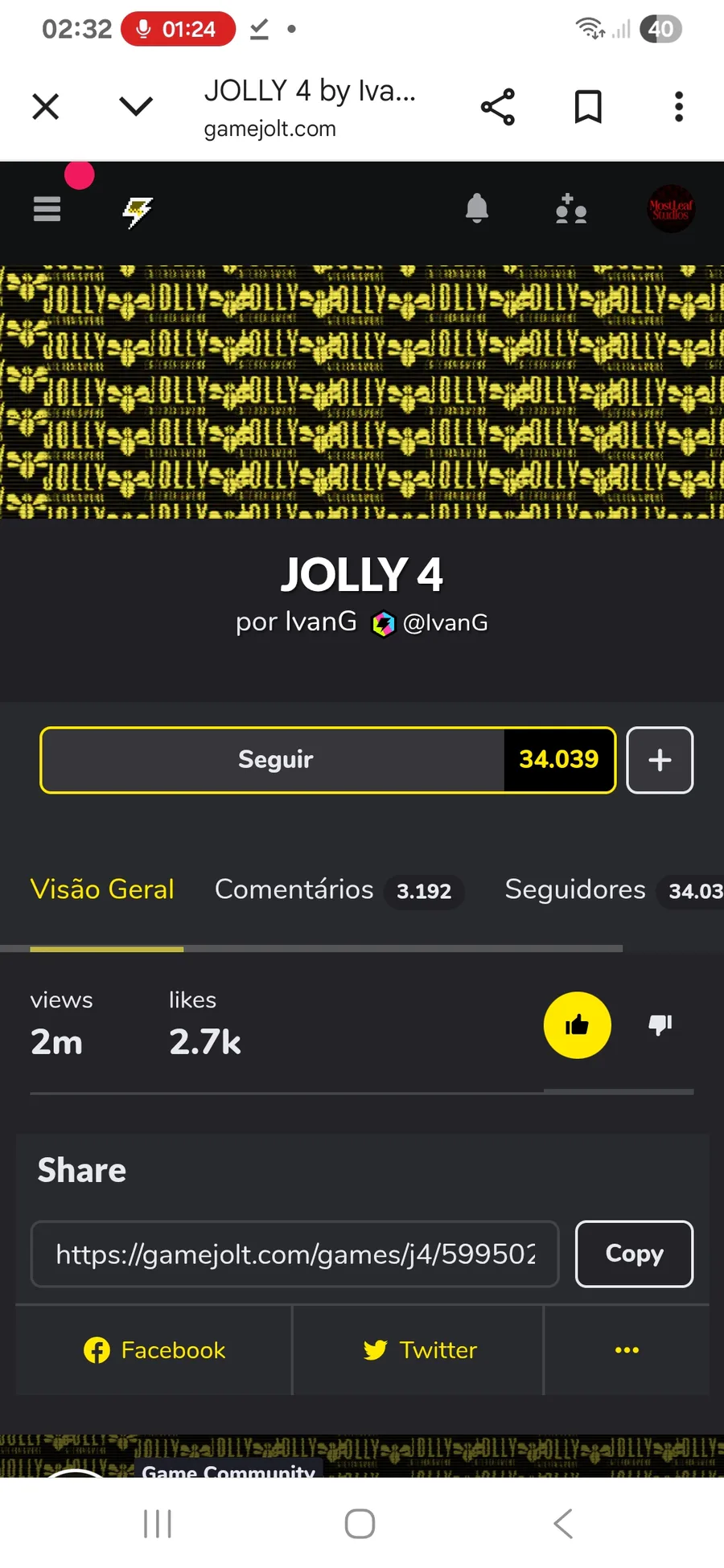
Task: Share this page via browser share icon
Action: pos(497,107)
